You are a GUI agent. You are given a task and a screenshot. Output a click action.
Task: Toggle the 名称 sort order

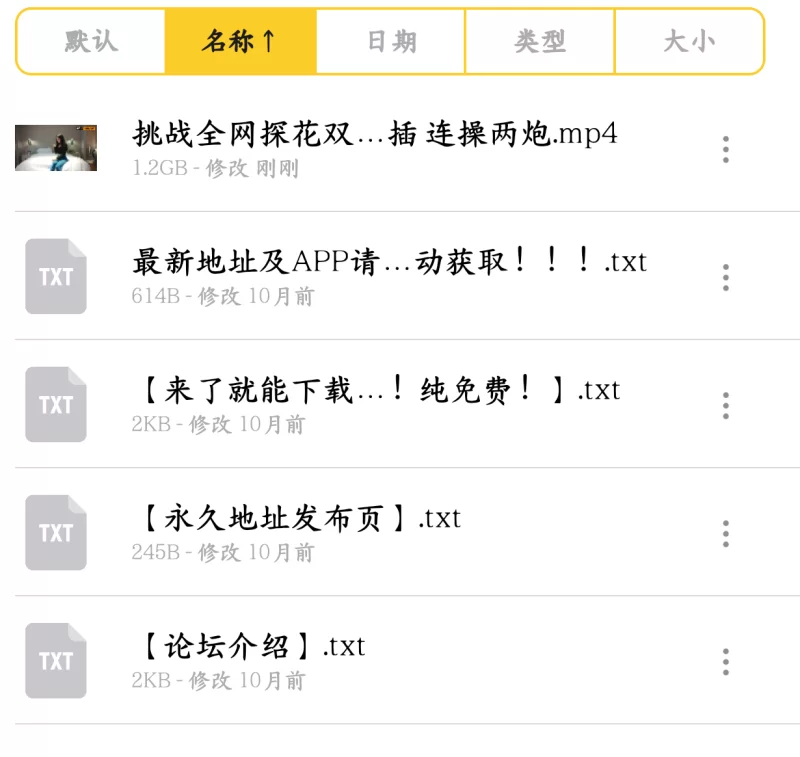[x=240, y=41]
